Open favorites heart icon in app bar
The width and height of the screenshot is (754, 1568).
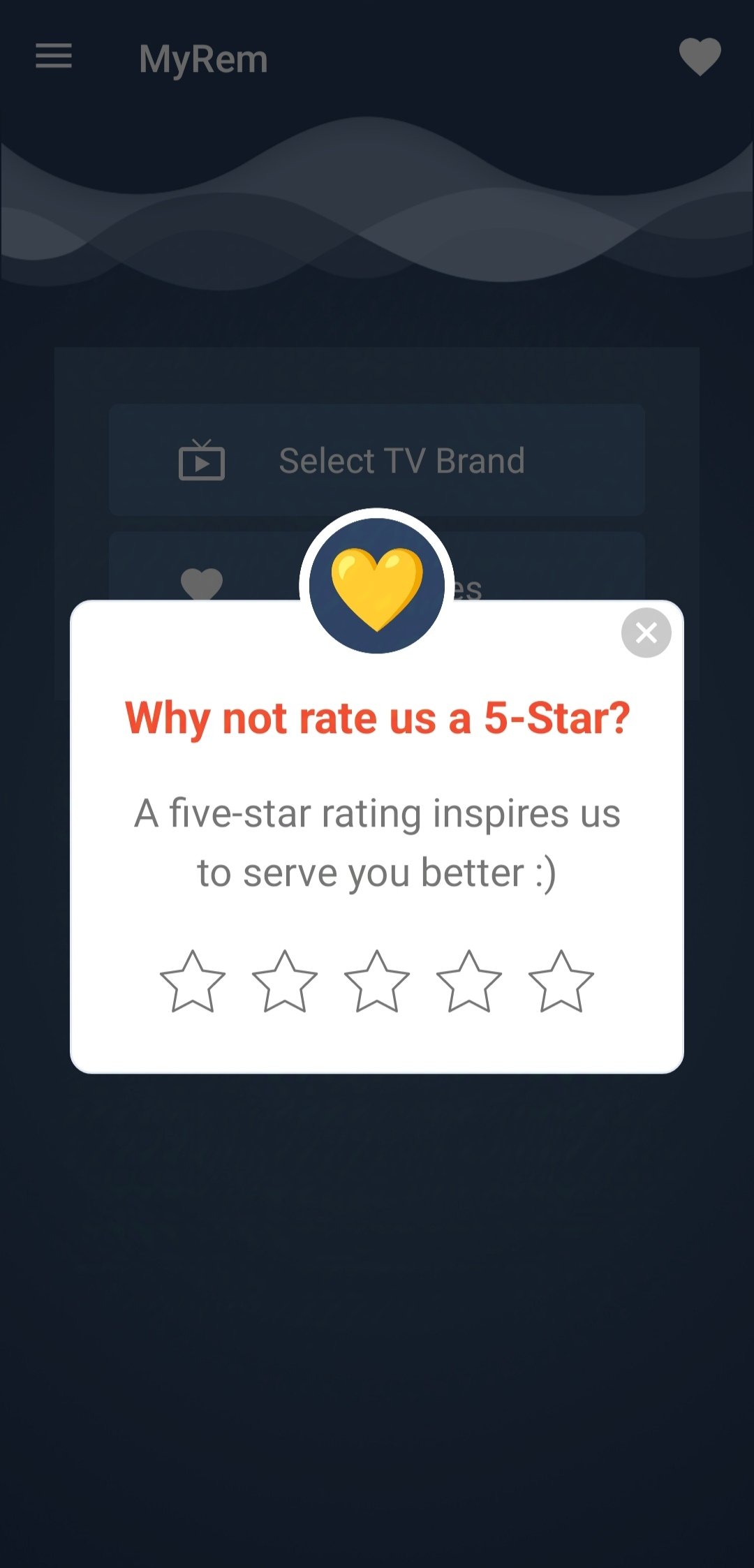pos(700,57)
